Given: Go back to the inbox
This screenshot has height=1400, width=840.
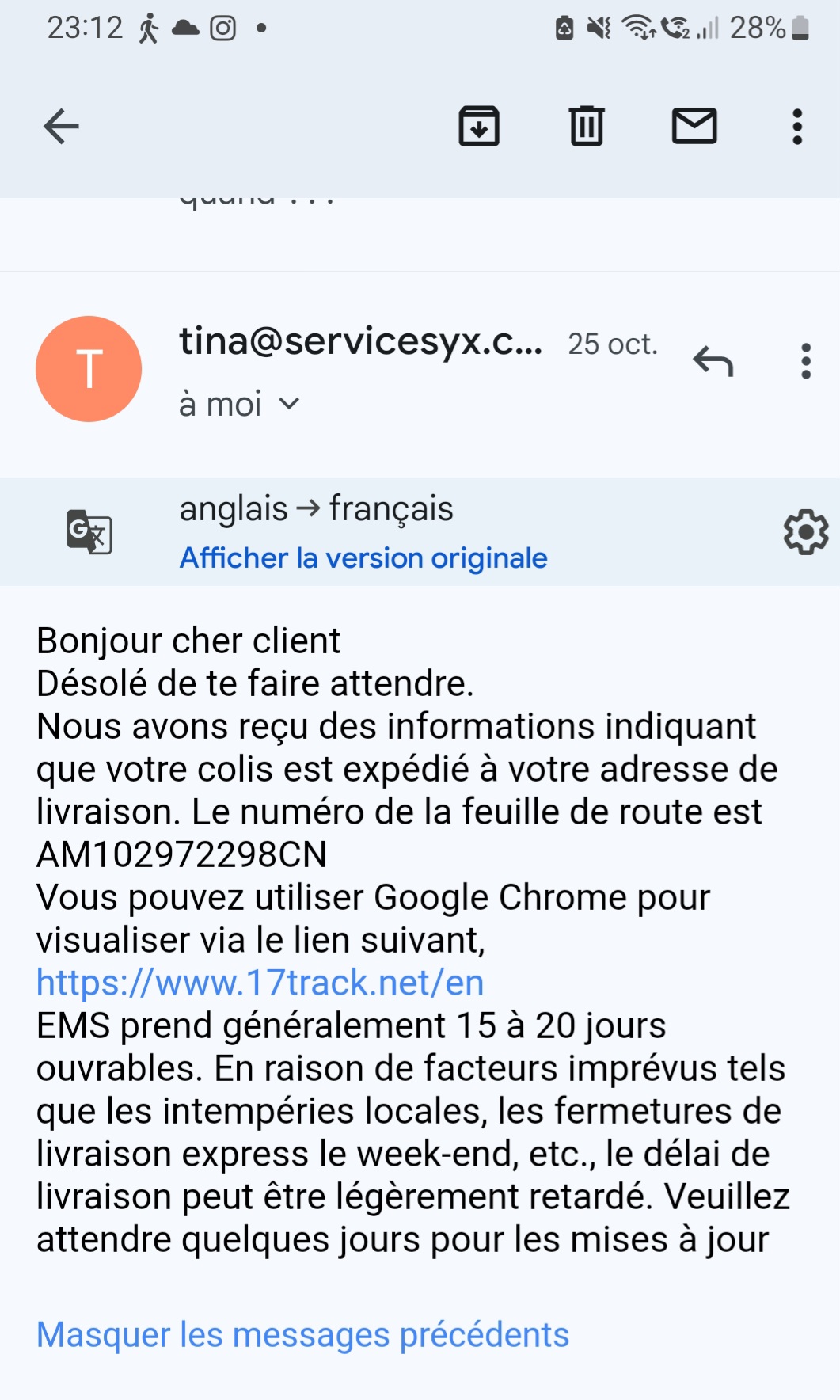Looking at the screenshot, I should point(61,127).
